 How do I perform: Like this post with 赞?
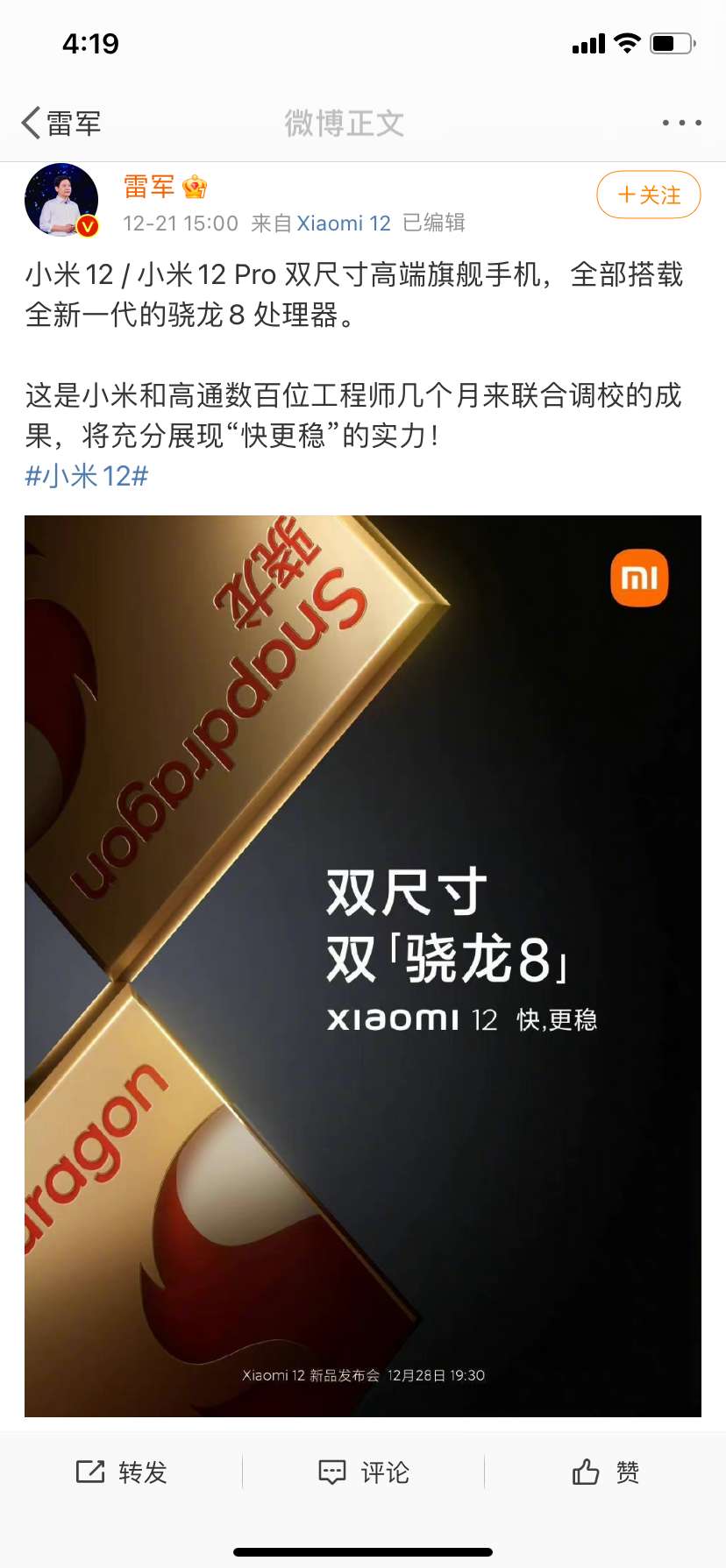(605, 1472)
